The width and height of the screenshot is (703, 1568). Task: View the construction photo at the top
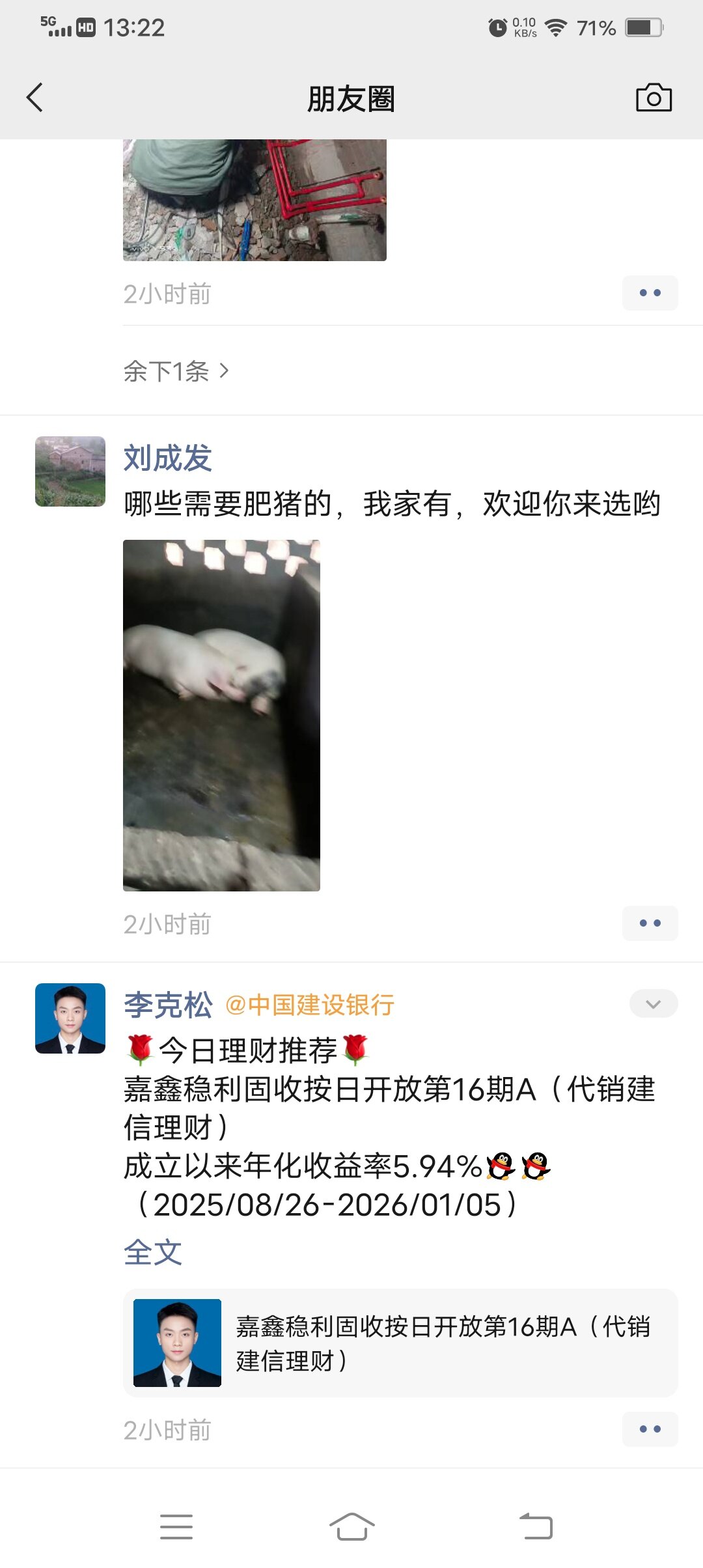click(x=255, y=200)
